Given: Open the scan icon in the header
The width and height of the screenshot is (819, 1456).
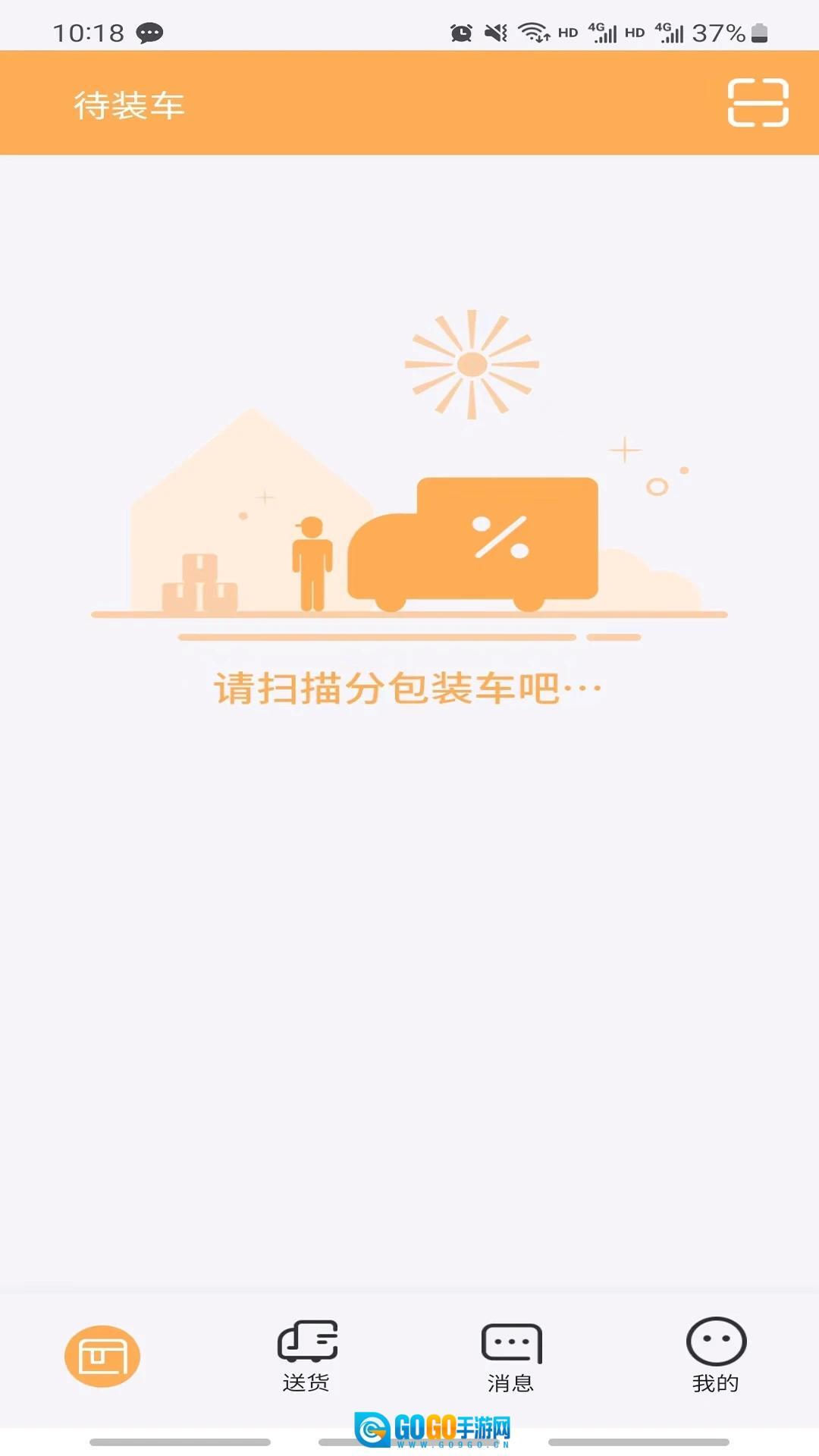Looking at the screenshot, I should 758,103.
